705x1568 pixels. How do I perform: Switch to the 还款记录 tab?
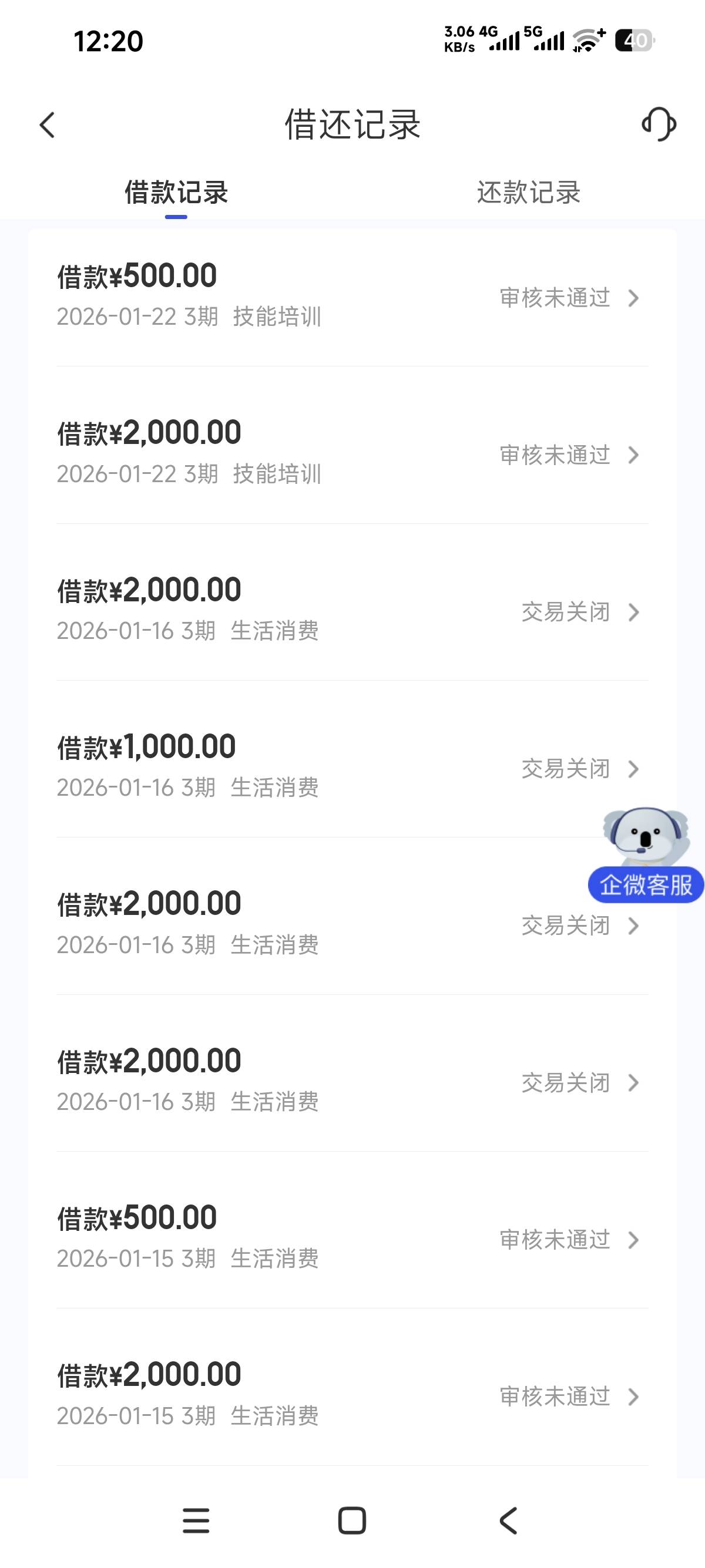point(528,193)
